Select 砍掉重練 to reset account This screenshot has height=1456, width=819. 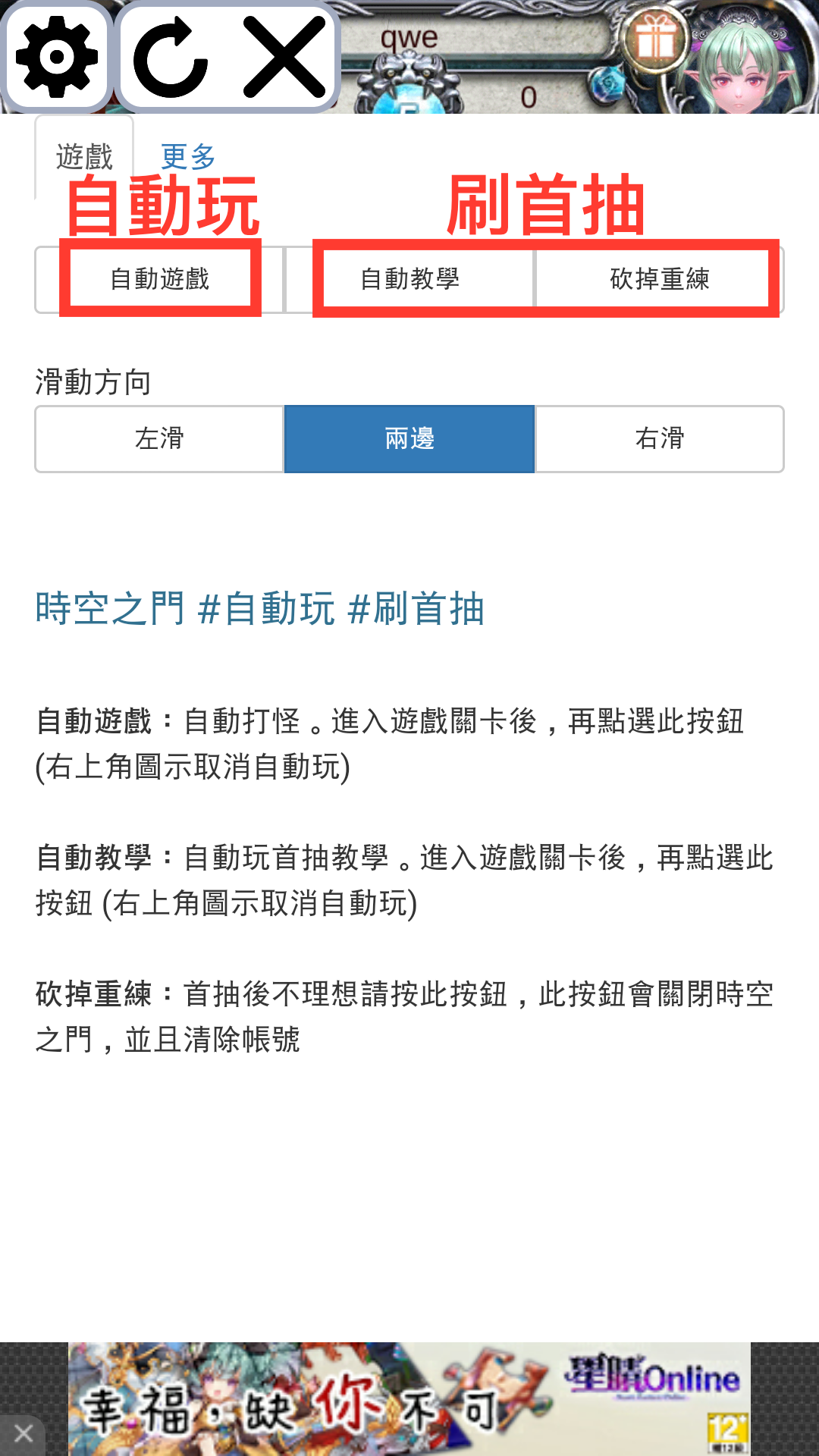pyautogui.click(x=659, y=279)
